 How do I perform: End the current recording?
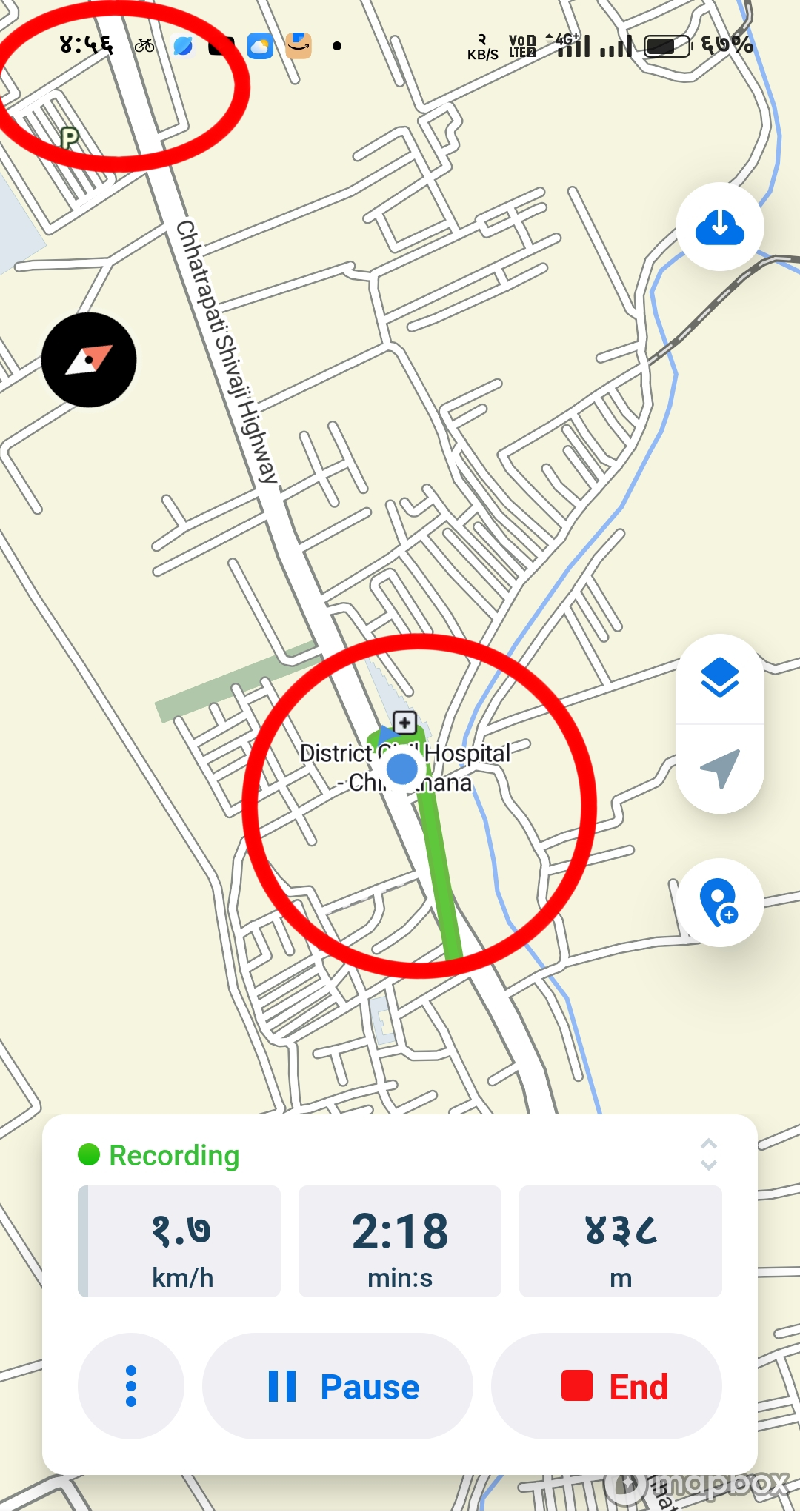pyautogui.click(x=607, y=1386)
